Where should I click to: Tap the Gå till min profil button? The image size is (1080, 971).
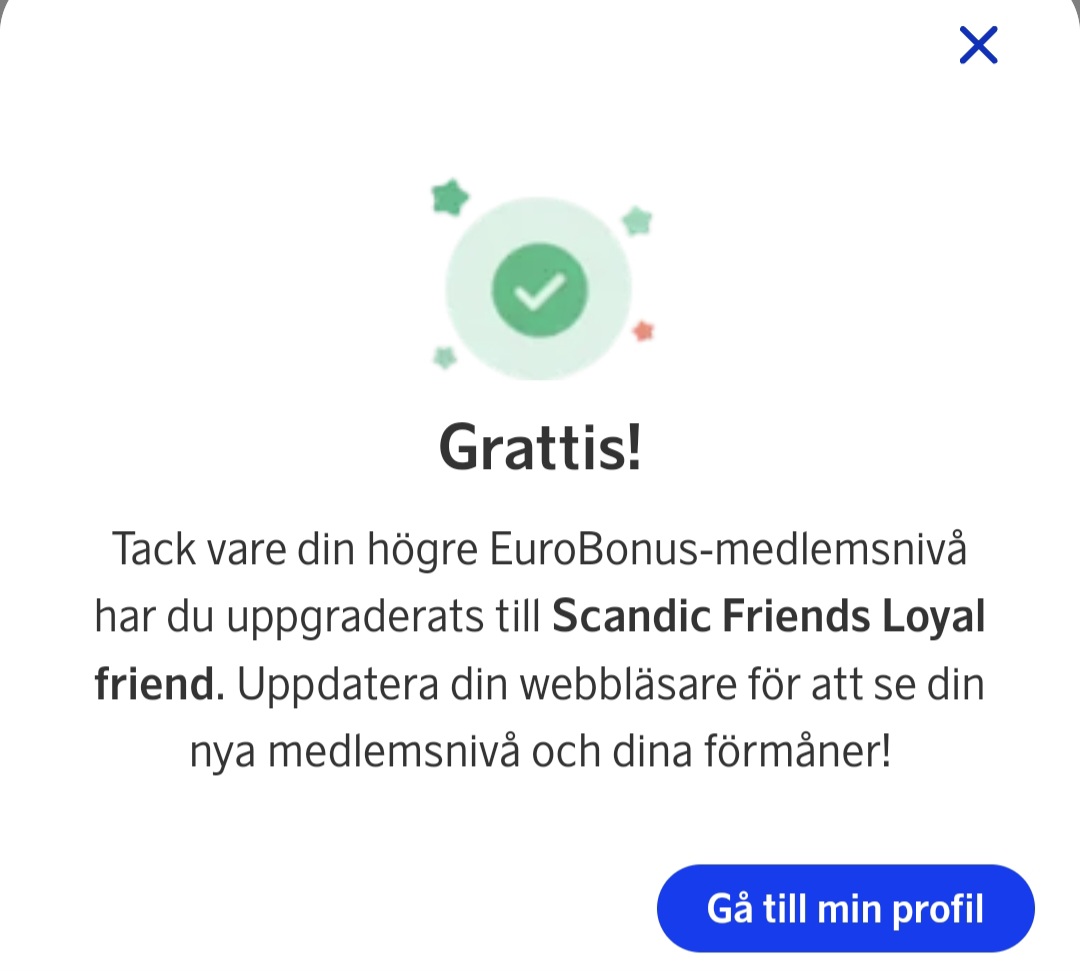[x=845, y=908]
